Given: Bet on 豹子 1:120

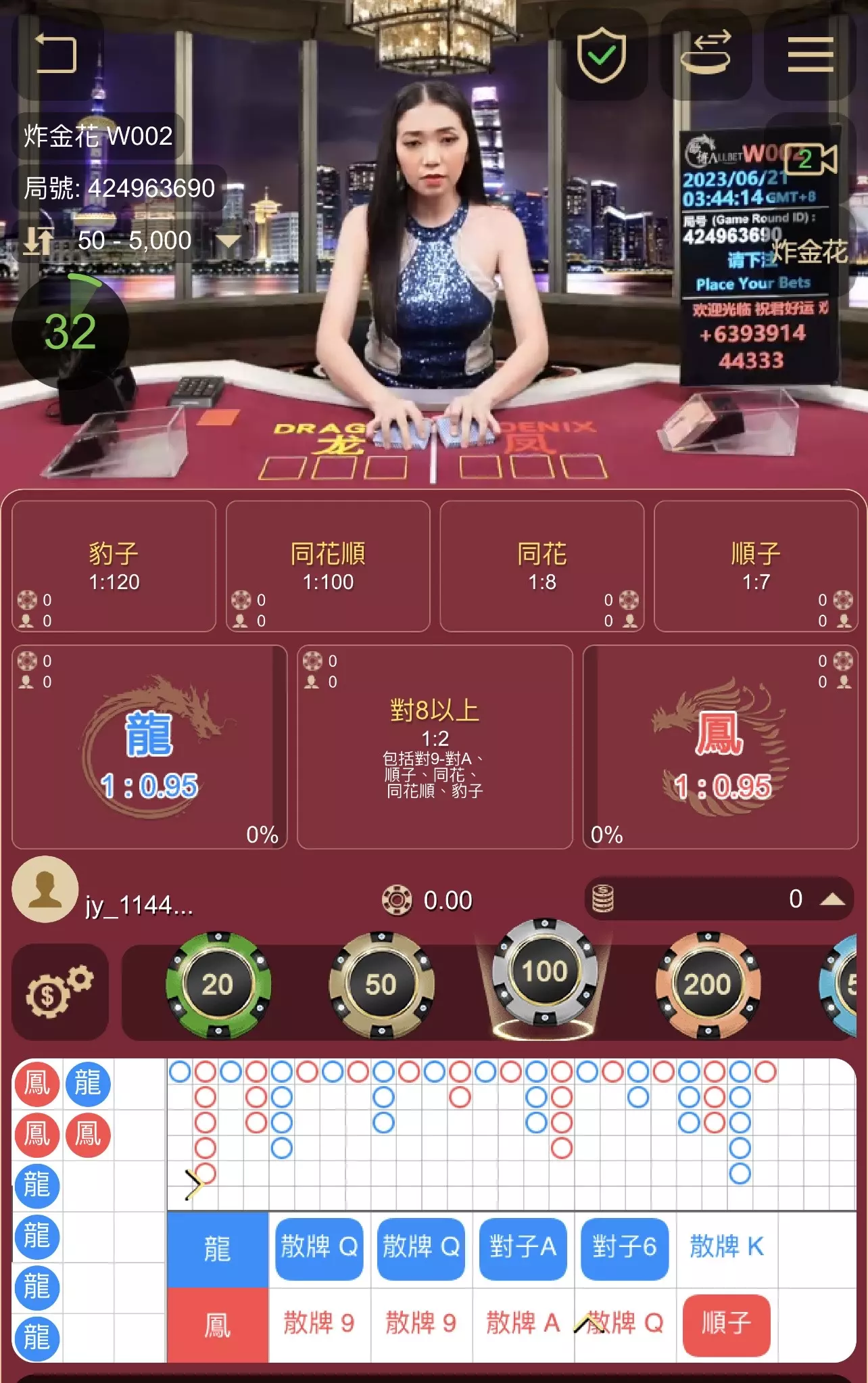Looking at the screenshot, I should (x=114, y=566).
